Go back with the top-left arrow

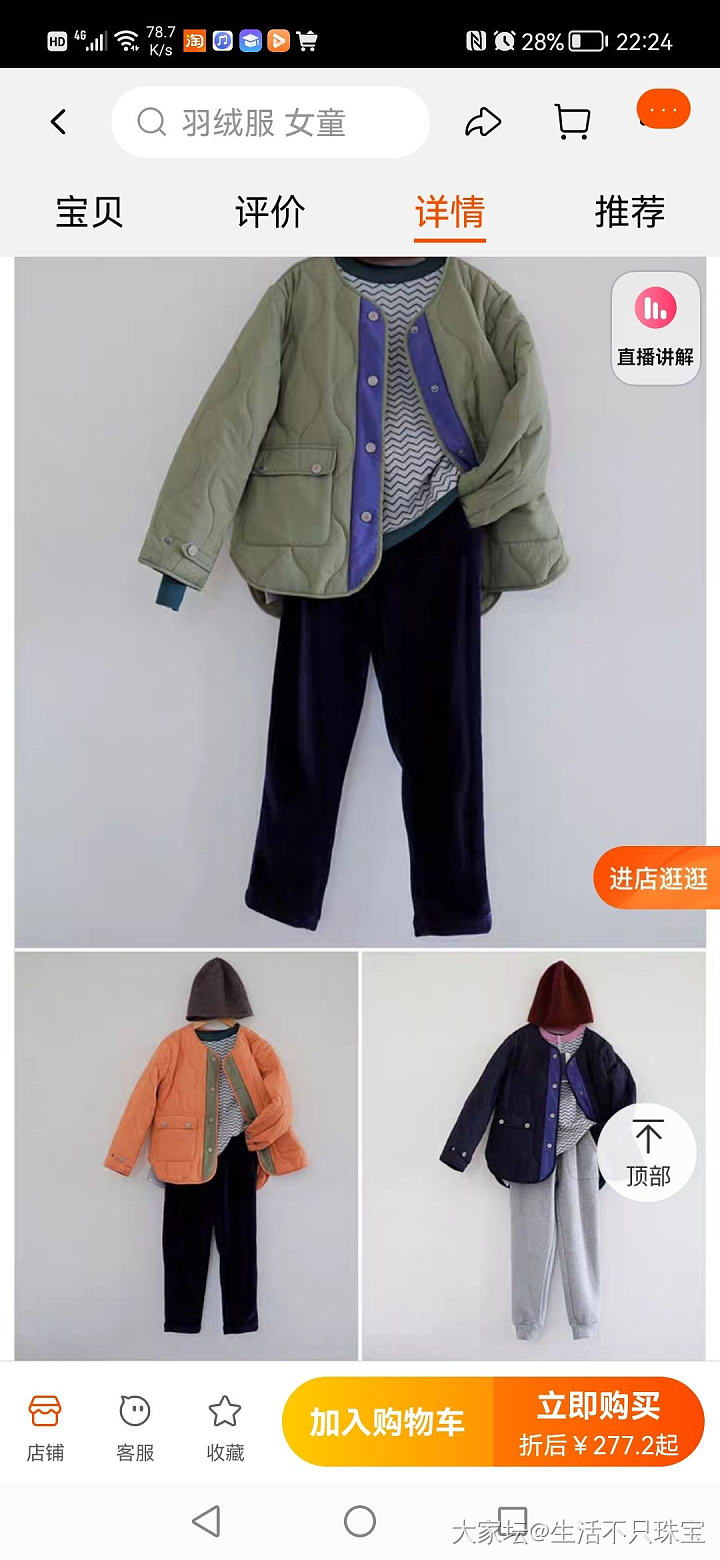59,122
